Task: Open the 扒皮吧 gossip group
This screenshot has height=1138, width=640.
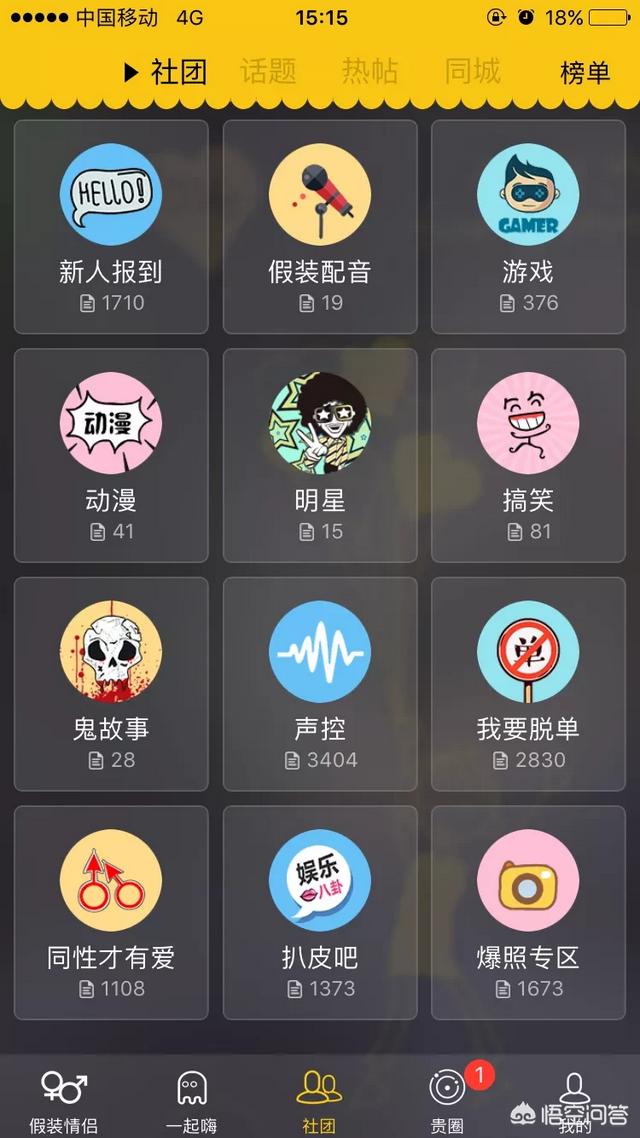Action: coord(320,912)
